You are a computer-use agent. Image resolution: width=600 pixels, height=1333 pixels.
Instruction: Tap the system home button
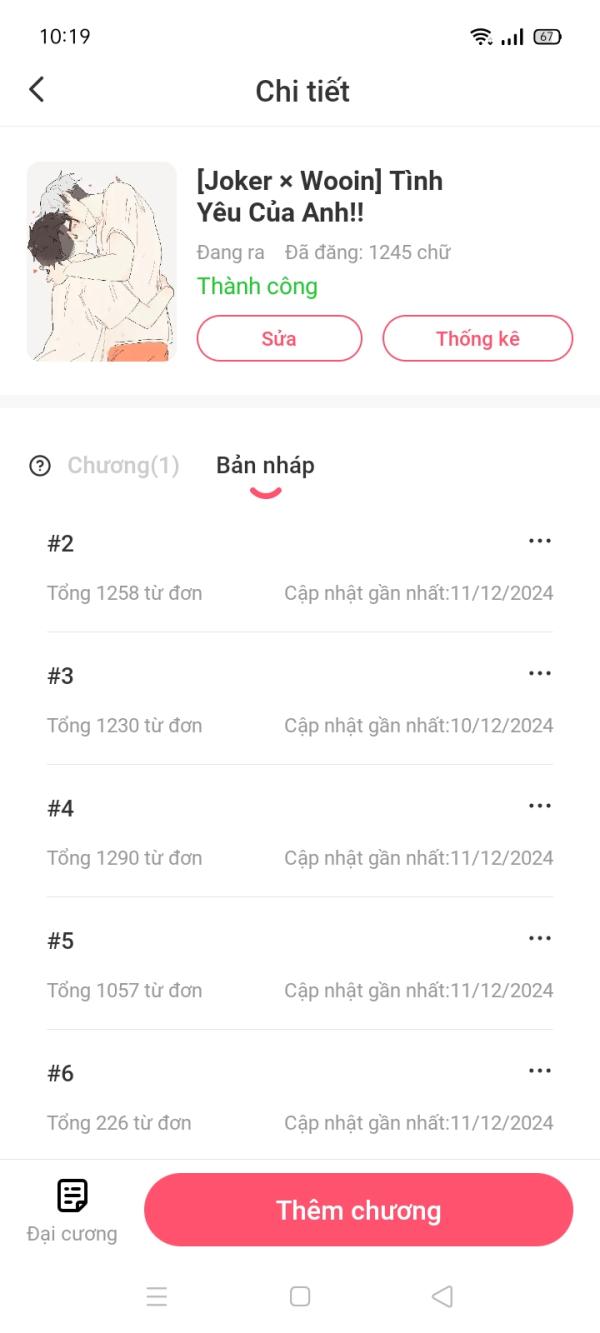[x=300, y=1296]
